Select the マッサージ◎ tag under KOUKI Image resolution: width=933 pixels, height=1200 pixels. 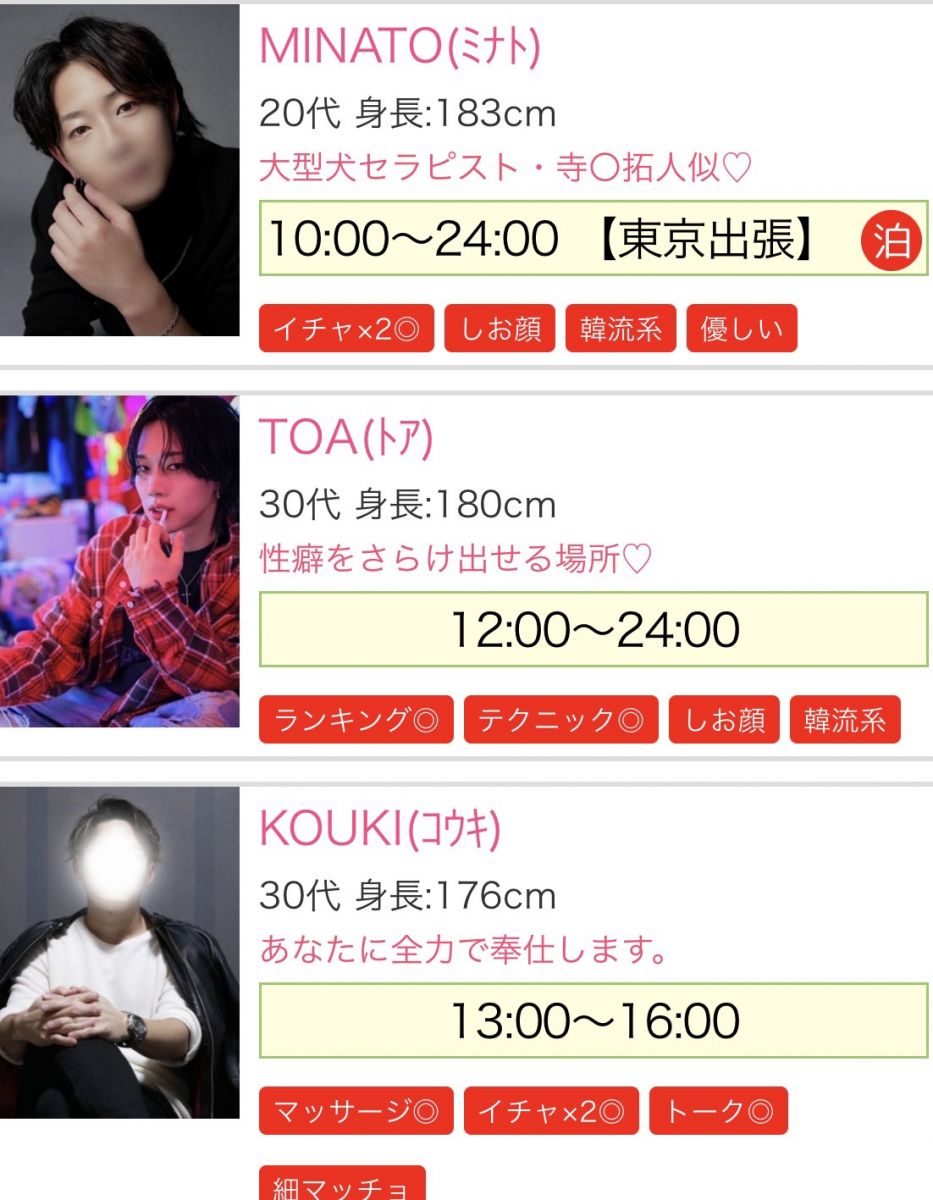[x=356, y=1111]
